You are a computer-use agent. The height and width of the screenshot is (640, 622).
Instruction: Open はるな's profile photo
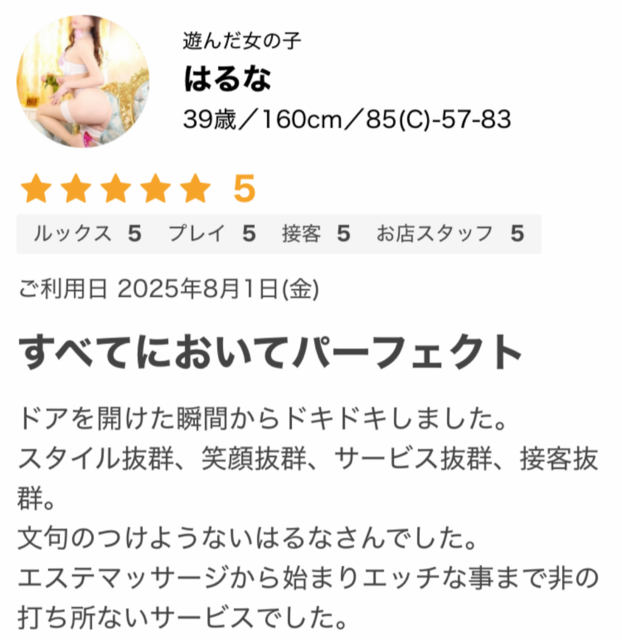pos(84,82)
